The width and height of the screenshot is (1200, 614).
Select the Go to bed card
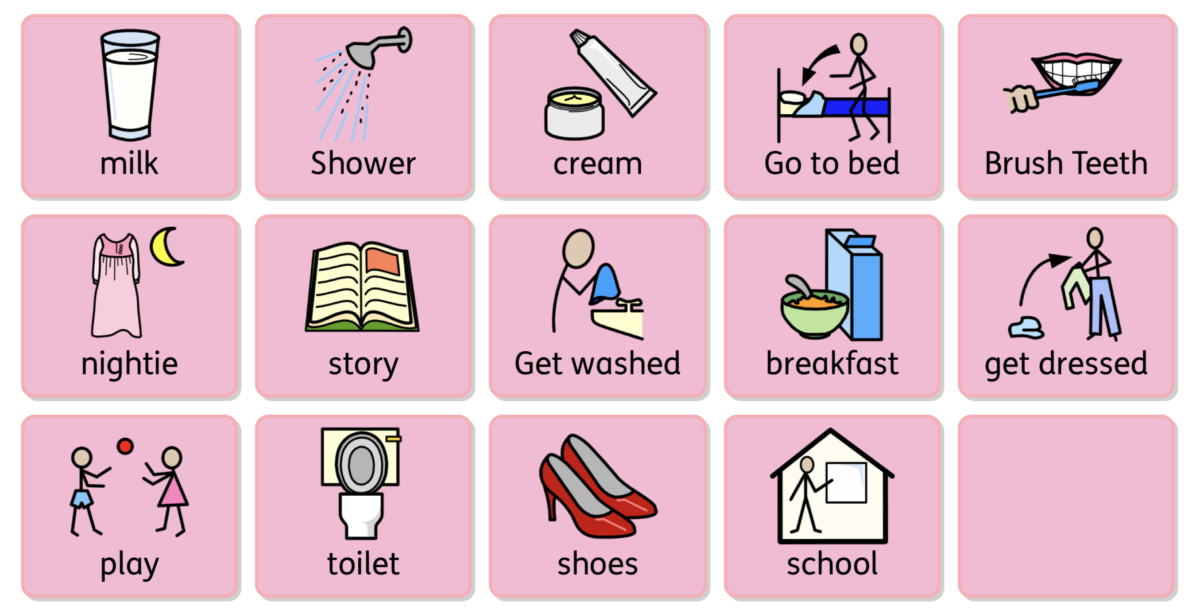(832, 106)
